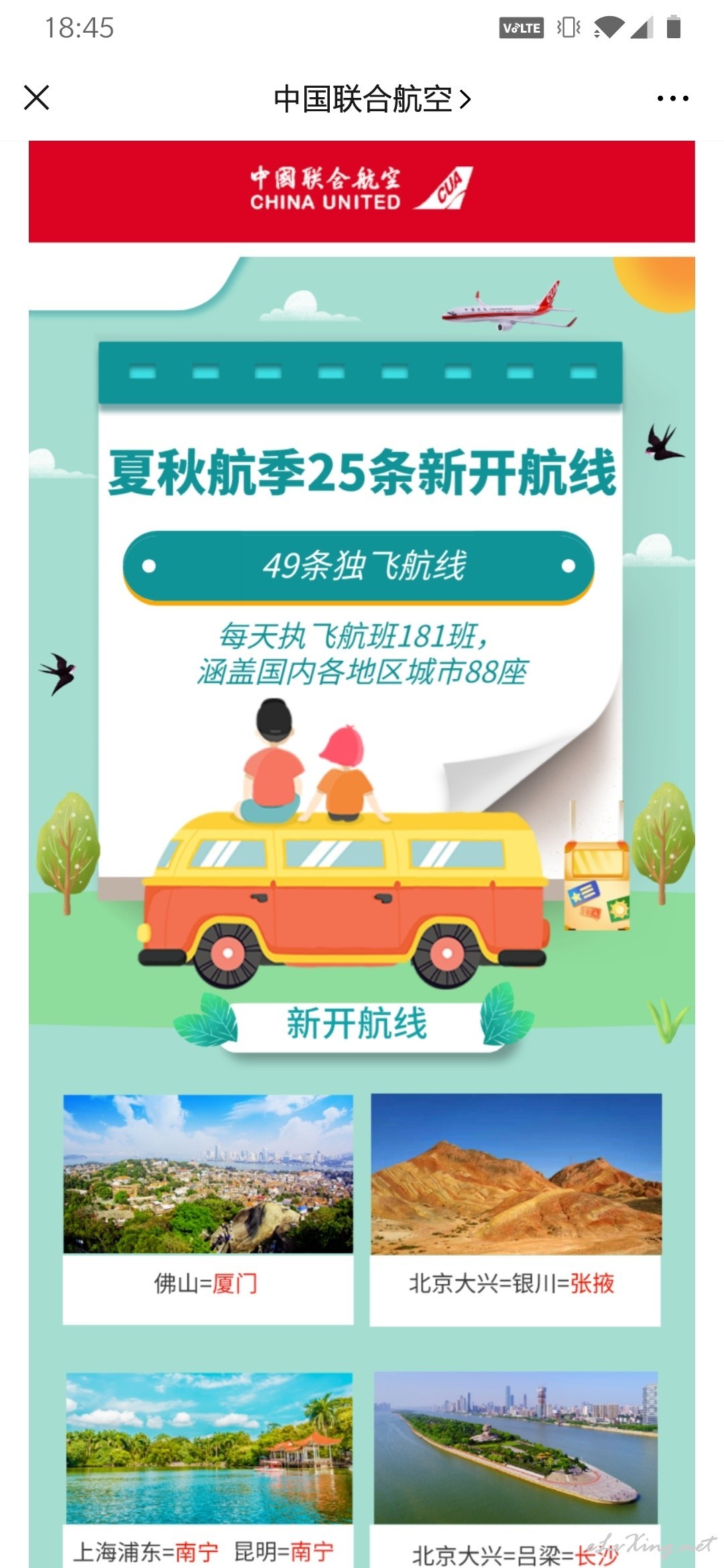Open the three-dot overflow menu
Screen dimensions: 724x1568
[x=672, y=99]
